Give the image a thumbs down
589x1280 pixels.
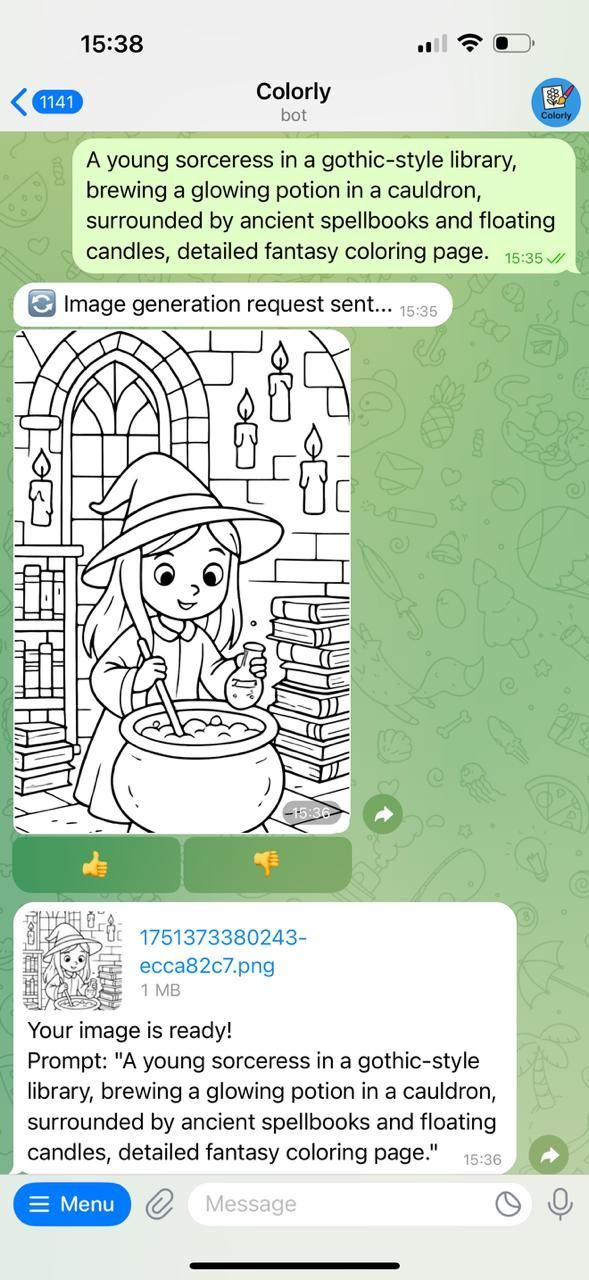tap(267, 864)
